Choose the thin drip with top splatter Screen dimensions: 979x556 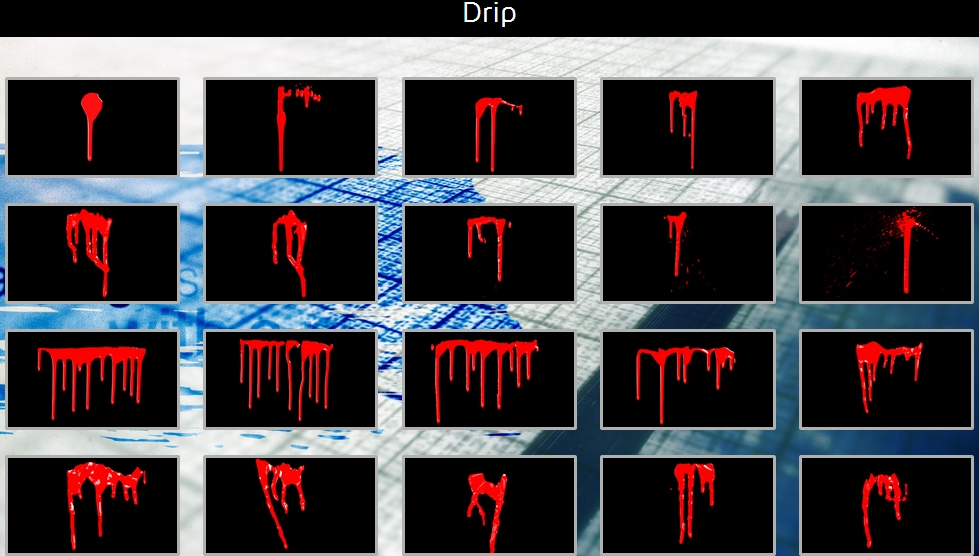[290, 127]
